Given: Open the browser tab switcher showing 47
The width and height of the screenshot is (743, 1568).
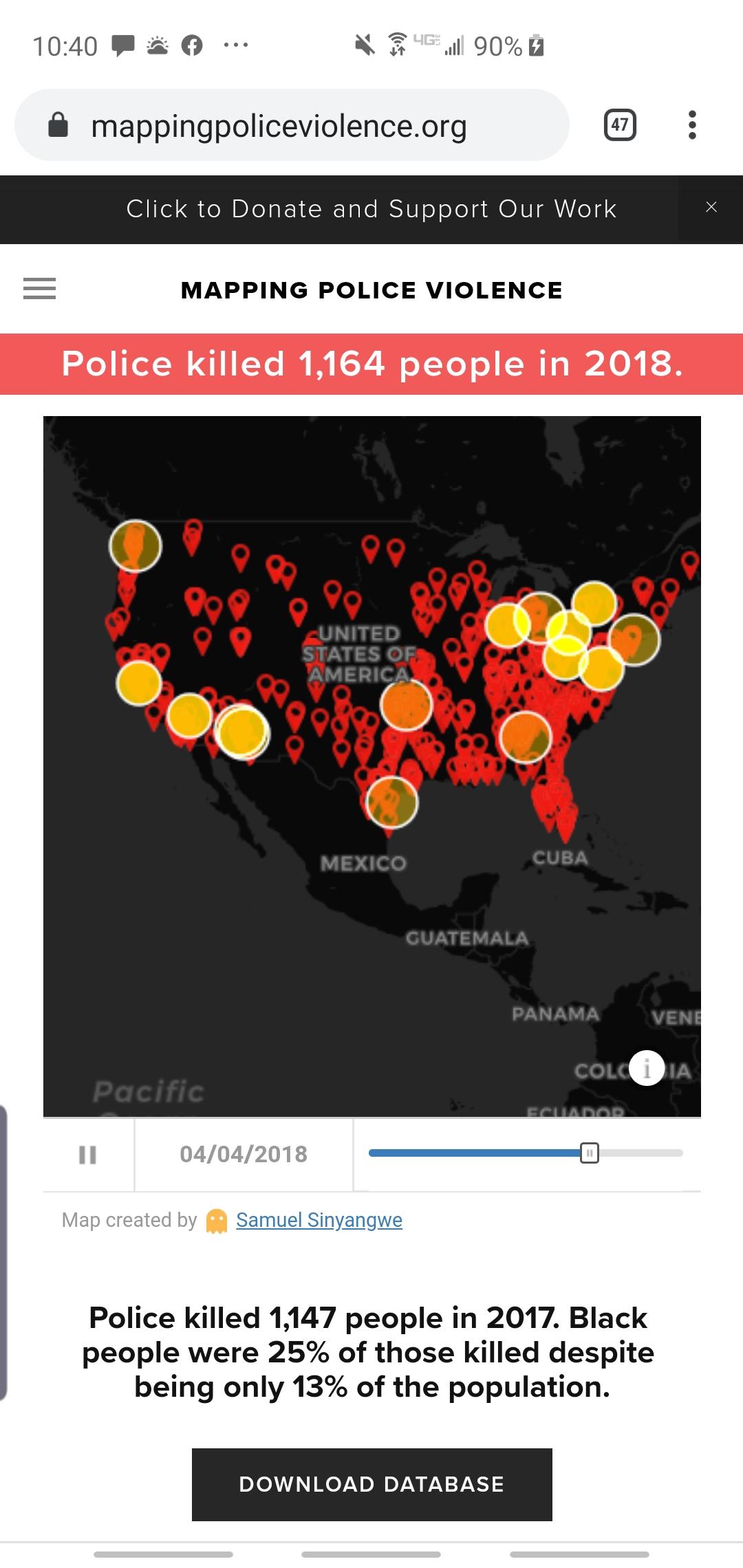Looking at the screenshot, I should (x=620, y=125).
